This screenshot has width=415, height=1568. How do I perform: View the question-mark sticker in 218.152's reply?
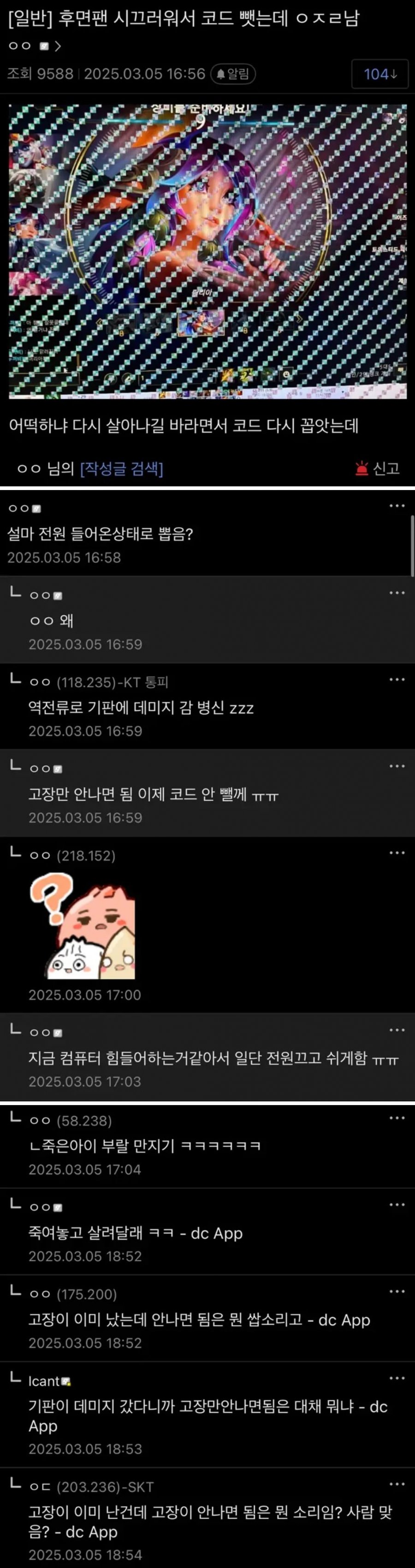point(82,925)
